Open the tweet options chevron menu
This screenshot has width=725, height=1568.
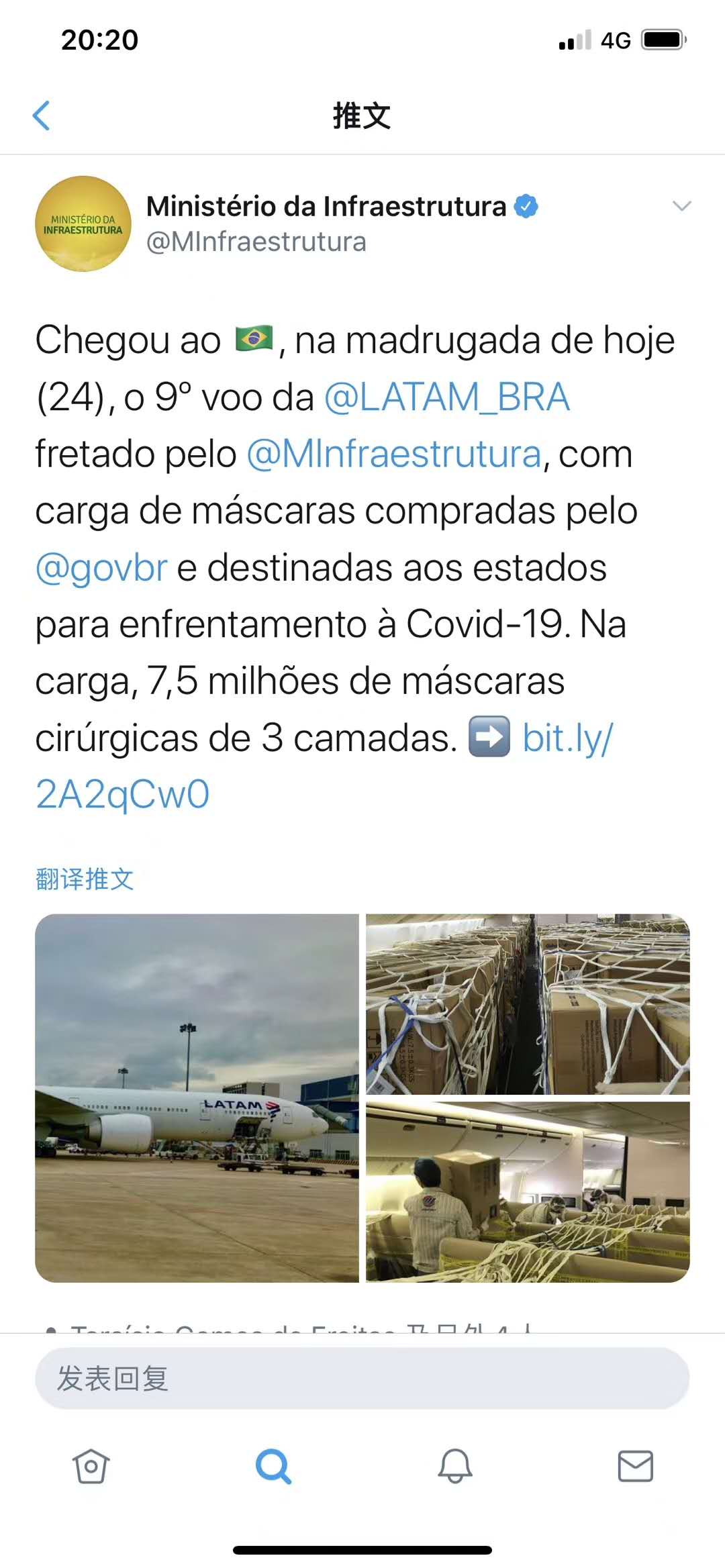tap(681, 206)
